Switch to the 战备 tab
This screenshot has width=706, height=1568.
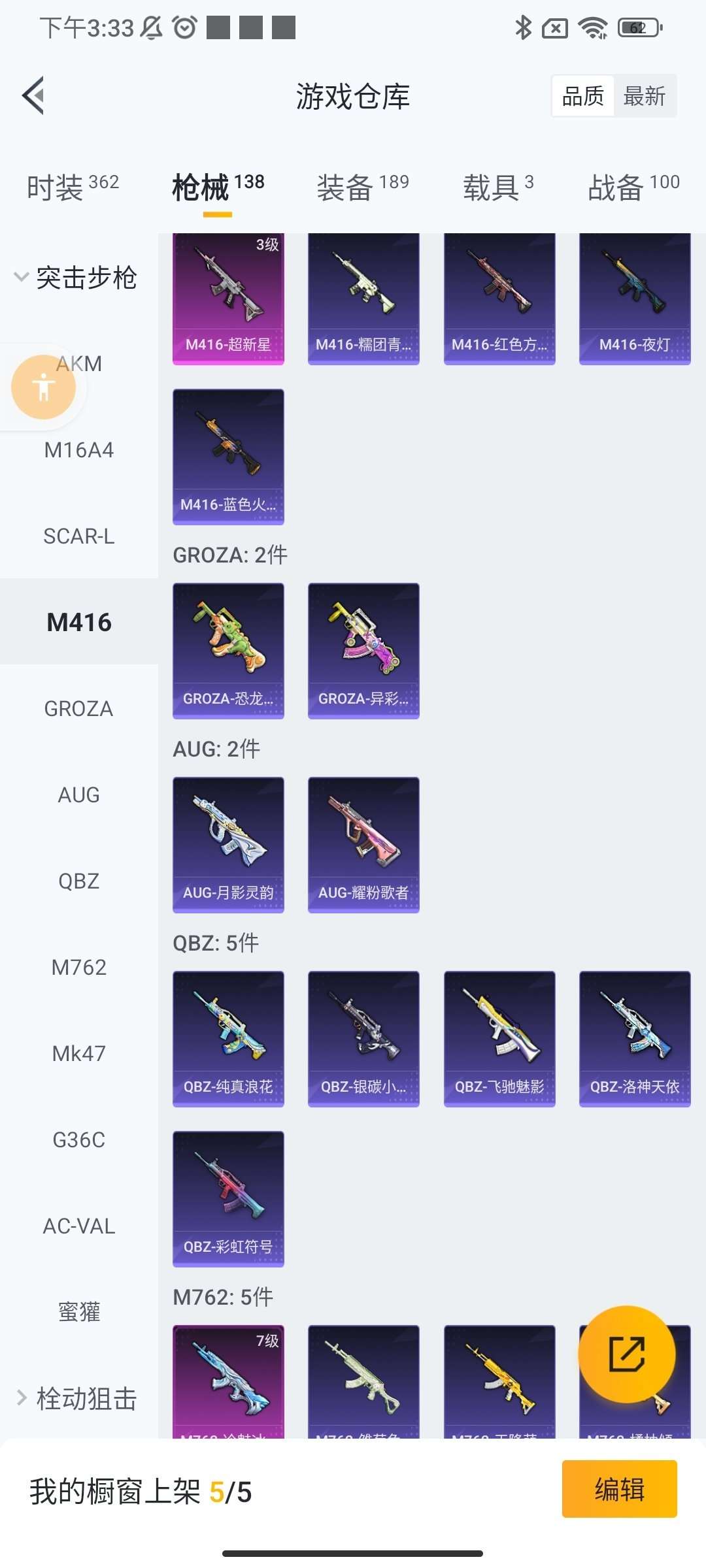pos(633,188)
